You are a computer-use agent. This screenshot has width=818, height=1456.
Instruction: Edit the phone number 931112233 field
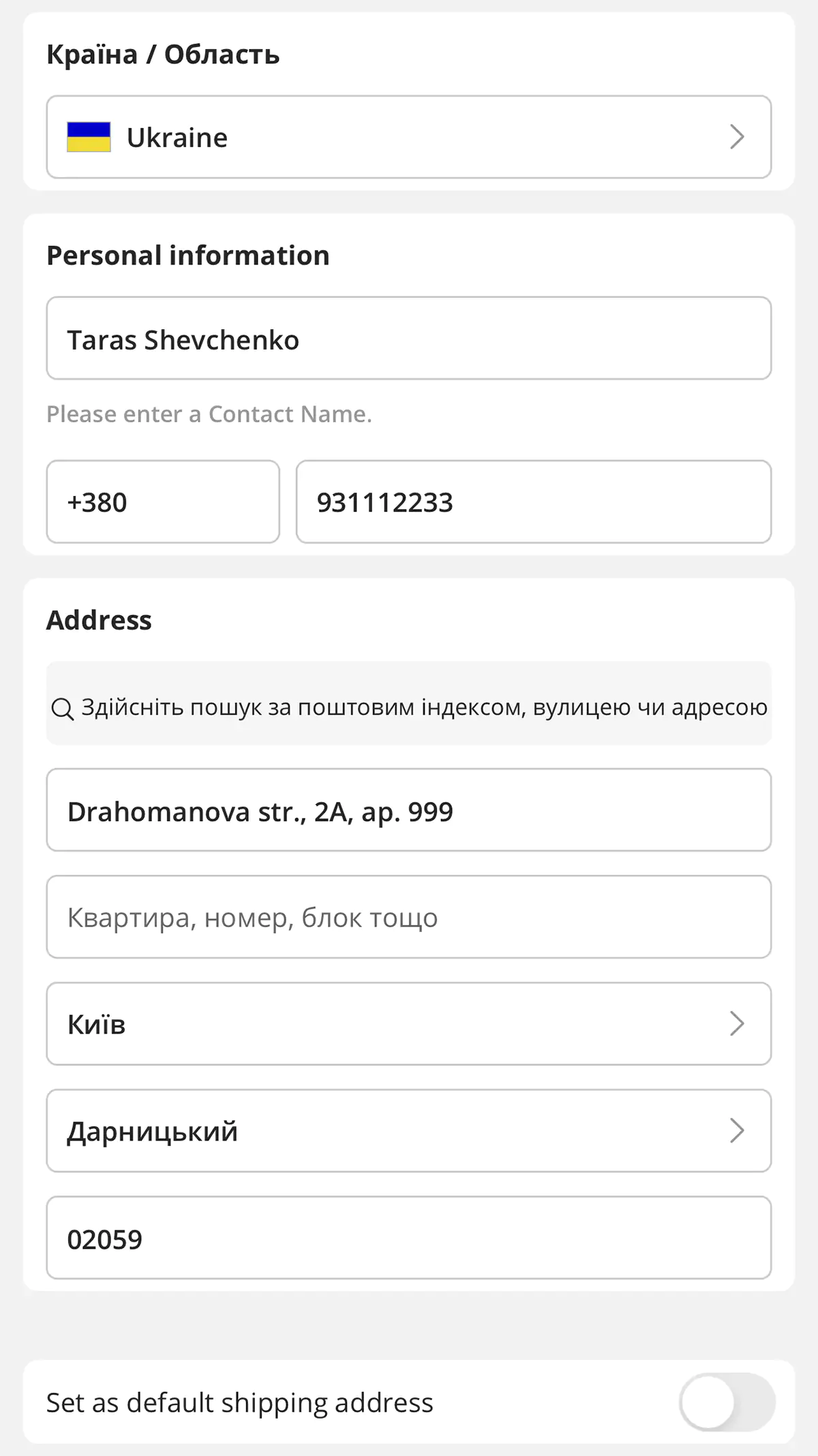click(533, 502)
